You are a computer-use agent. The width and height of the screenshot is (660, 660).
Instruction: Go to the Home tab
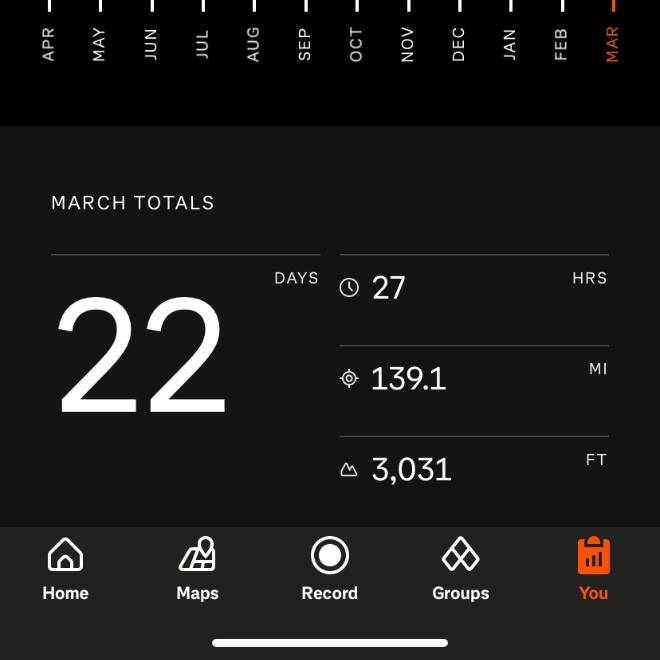pyautogui.click(x=65, y=569)
